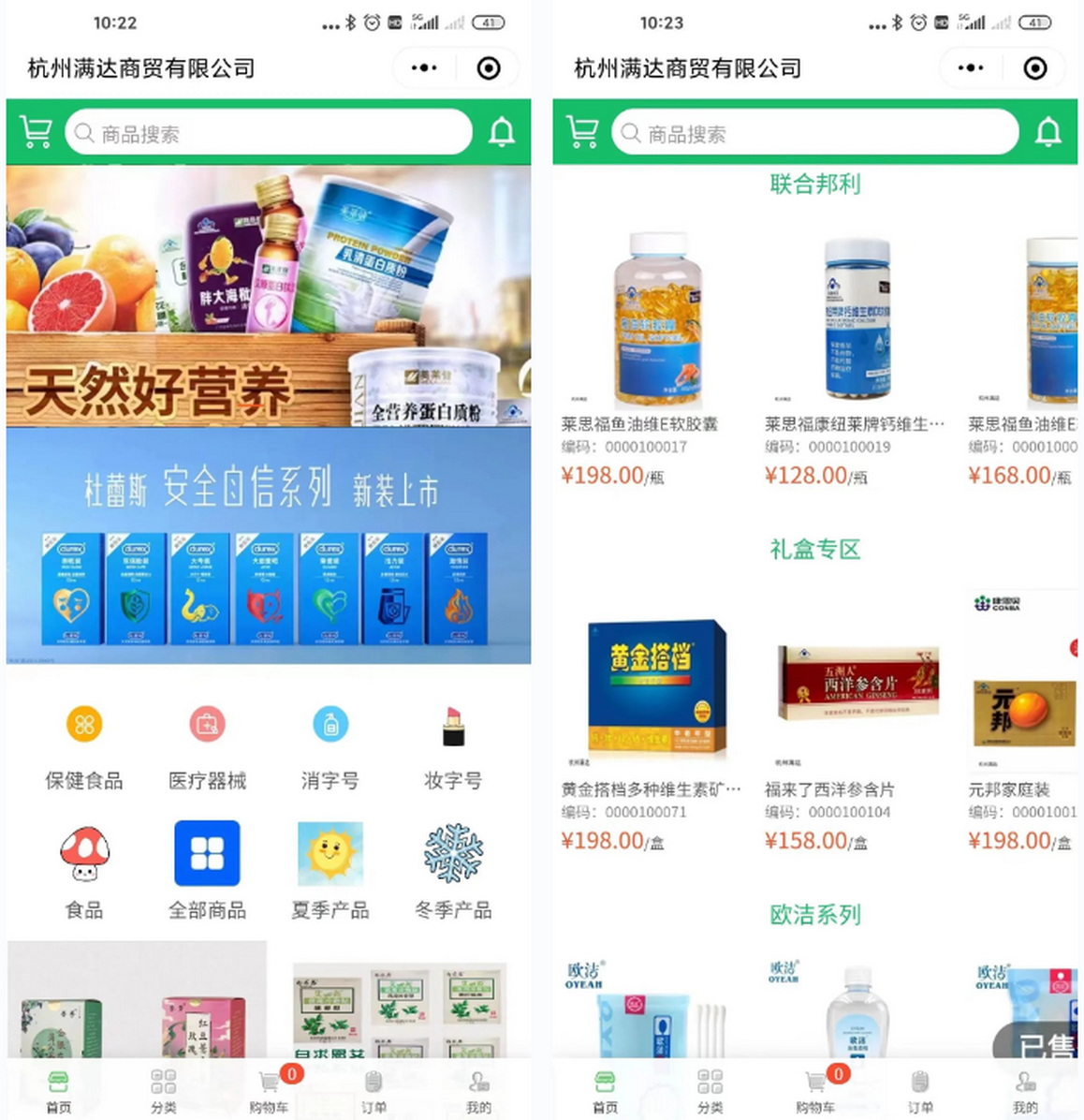Open the 医疗器械 category
Image resolution: width=1084 pixels, height=1120 pixels.
[207, 745]
